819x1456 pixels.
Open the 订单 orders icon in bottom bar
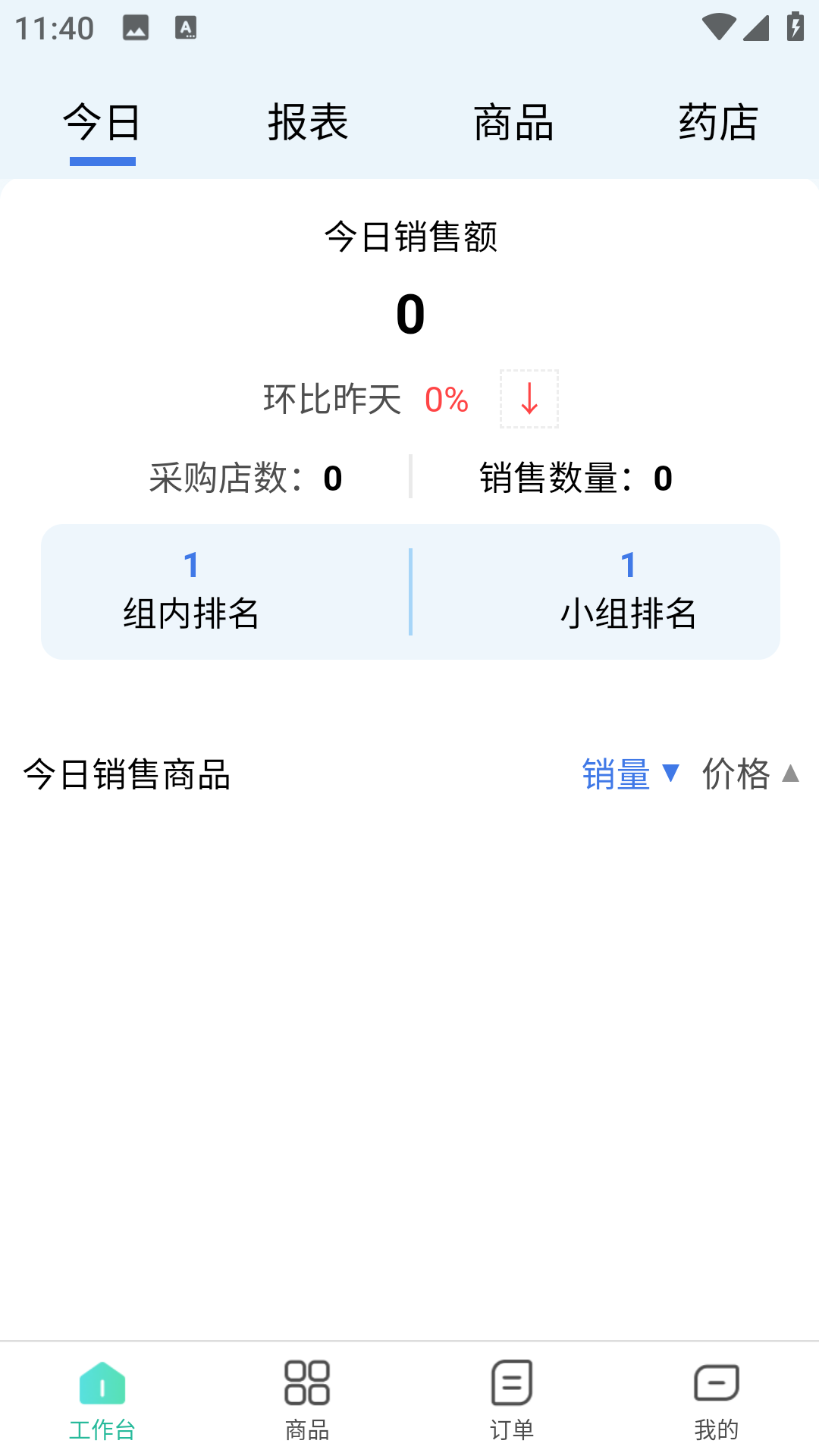(512, 1382)
